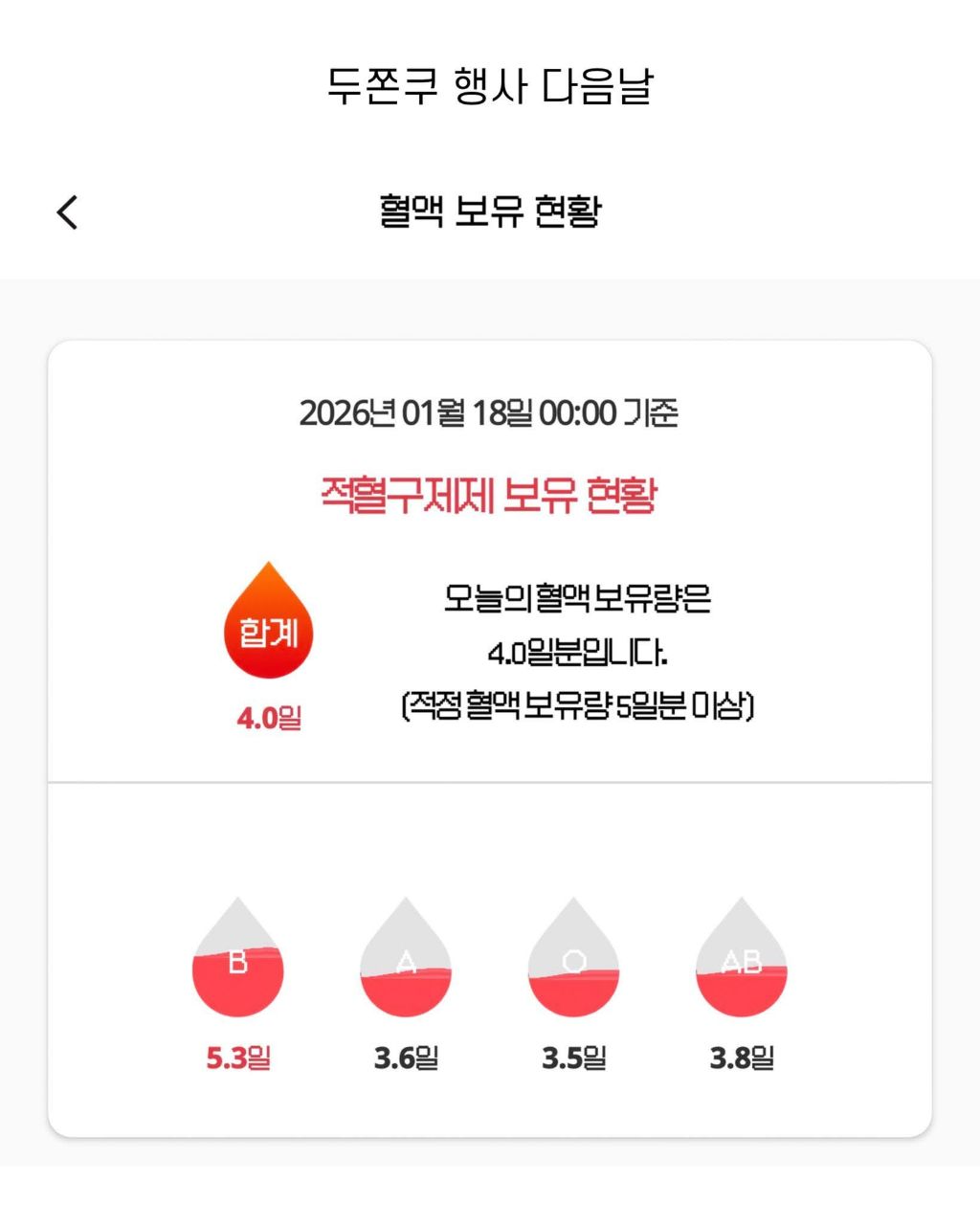Select the A blood type drop icon
Image resolution: width=980 pixels, height=1225 pixels.
[x=405, y=967]
